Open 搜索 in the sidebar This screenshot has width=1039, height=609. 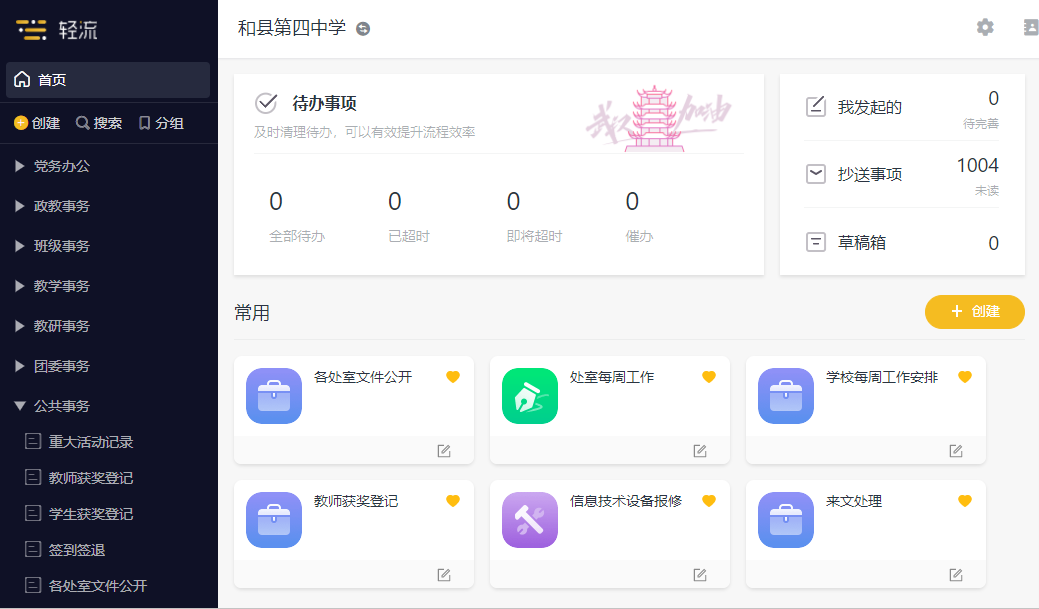(99, 123)
